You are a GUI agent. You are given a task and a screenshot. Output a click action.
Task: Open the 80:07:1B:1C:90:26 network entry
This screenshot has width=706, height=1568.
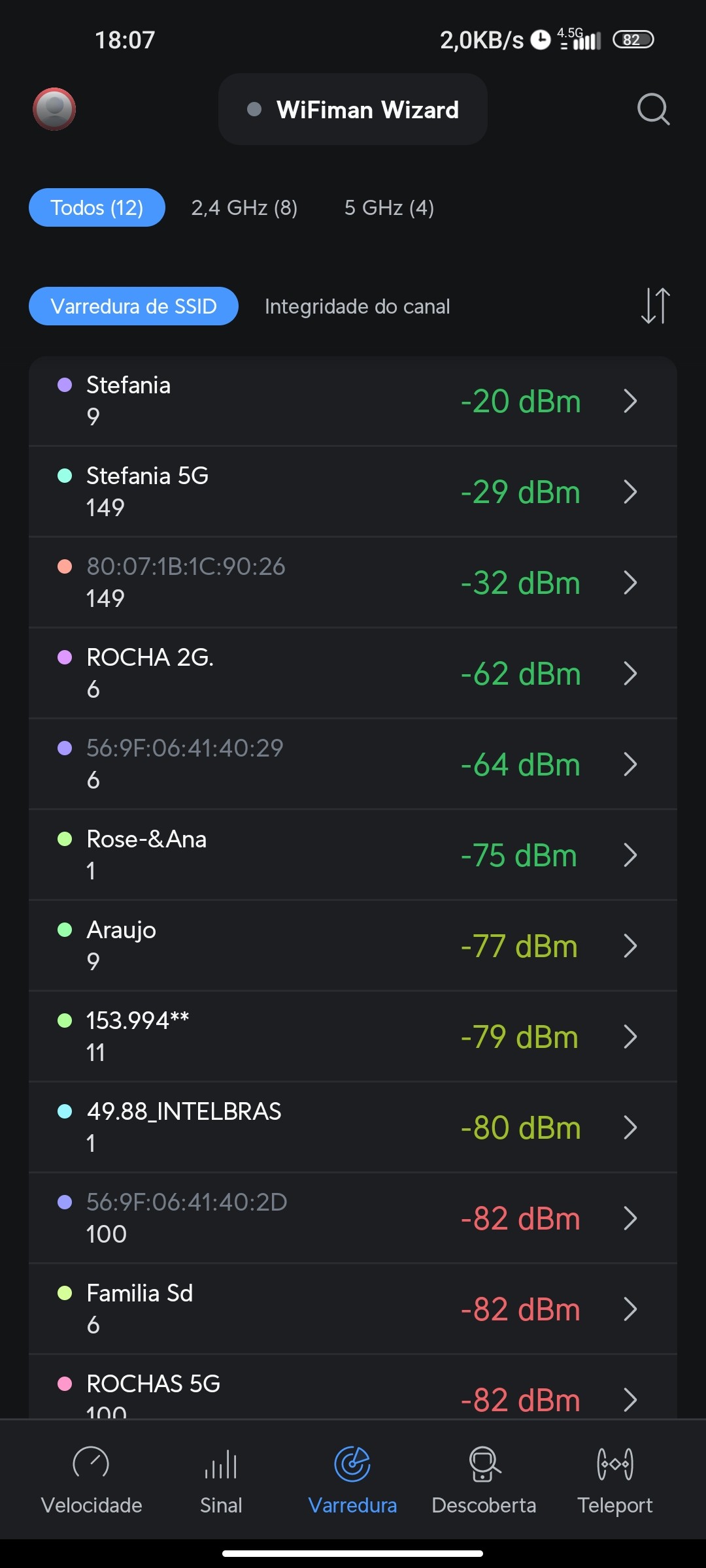point(353,583)
